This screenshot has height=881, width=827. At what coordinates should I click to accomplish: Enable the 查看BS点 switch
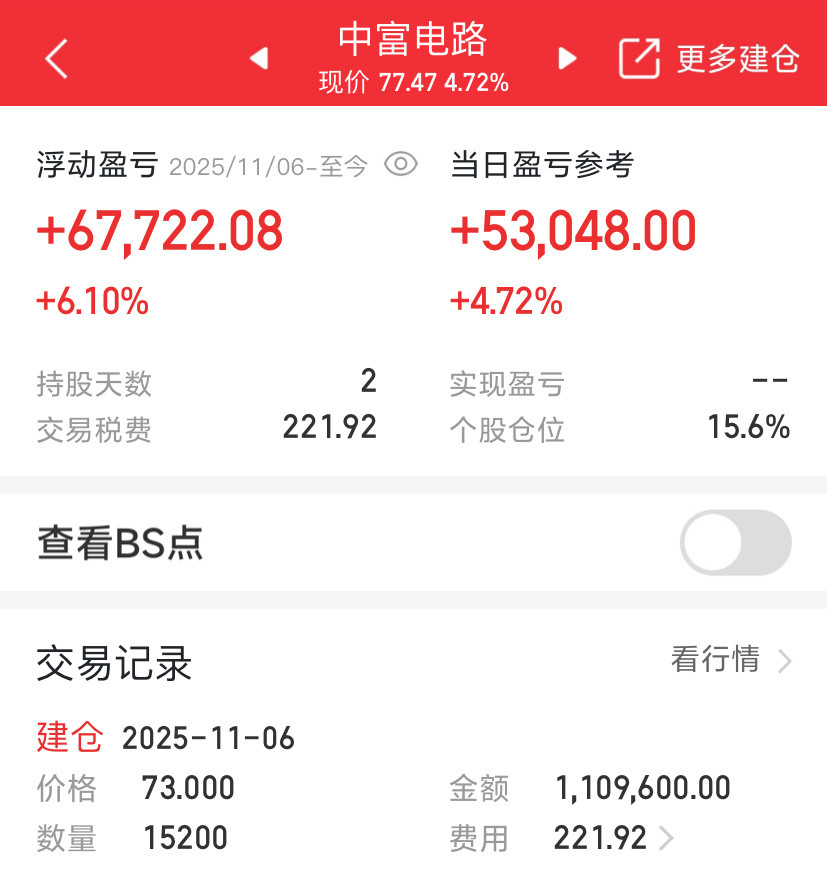[735, 542]
